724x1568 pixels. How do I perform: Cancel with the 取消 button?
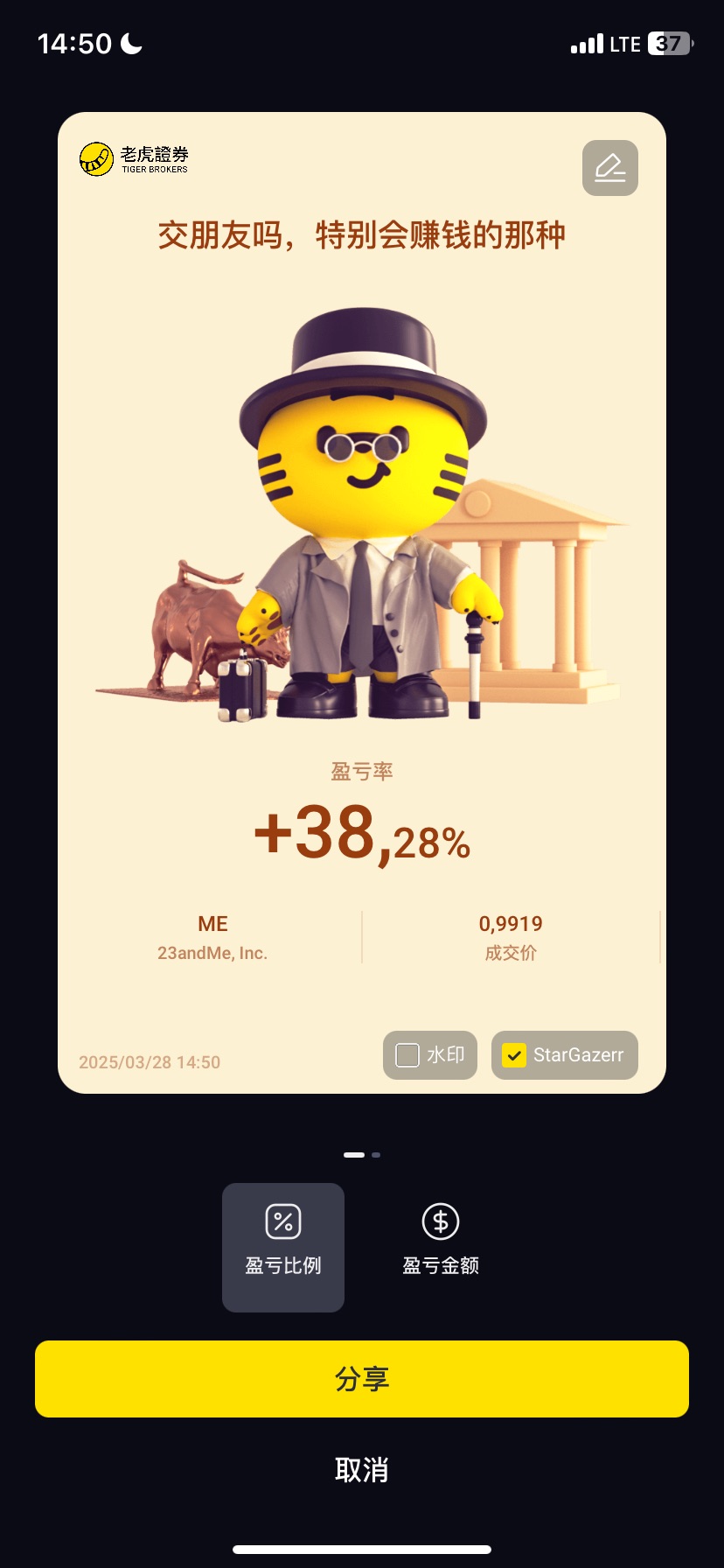pos(362,1469)
